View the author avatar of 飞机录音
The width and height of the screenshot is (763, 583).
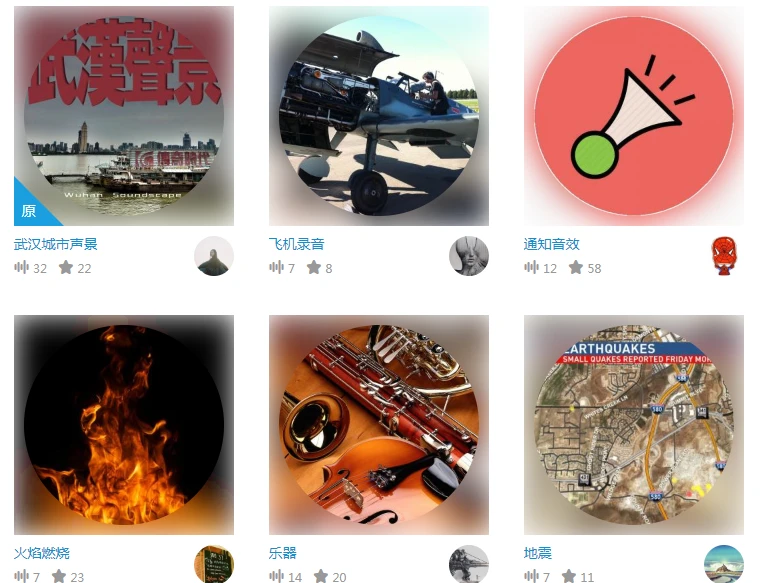pyautogui.click(x=469, y=256)
